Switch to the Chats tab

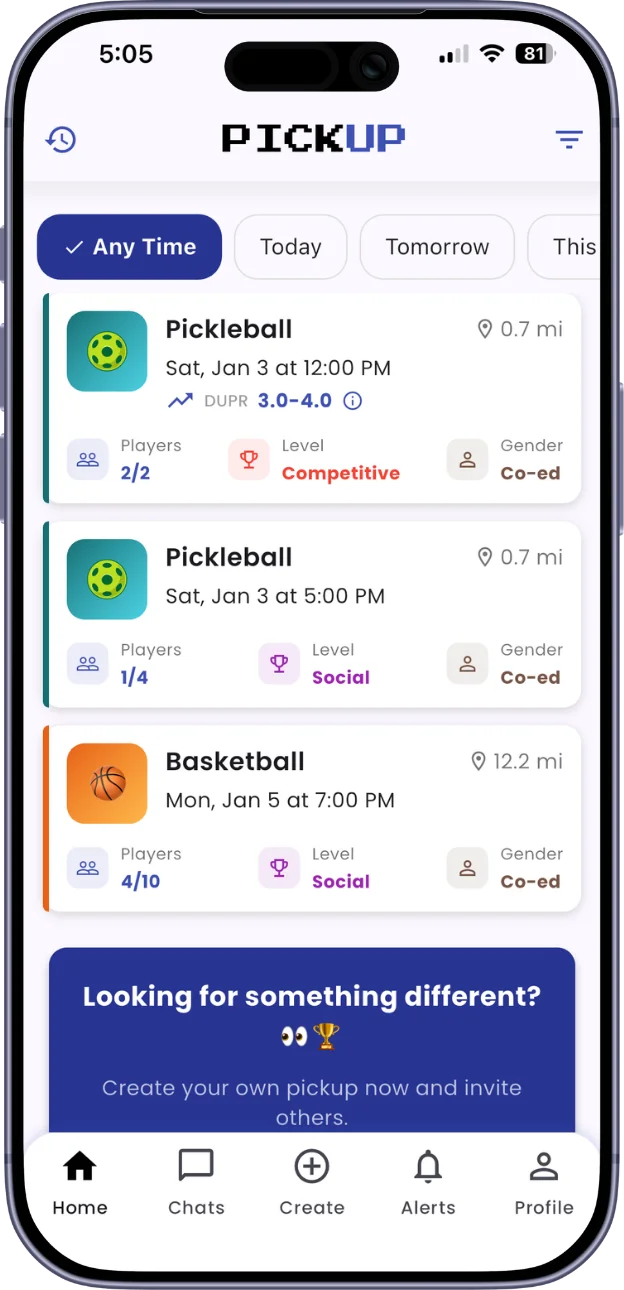pos(196,1183)
